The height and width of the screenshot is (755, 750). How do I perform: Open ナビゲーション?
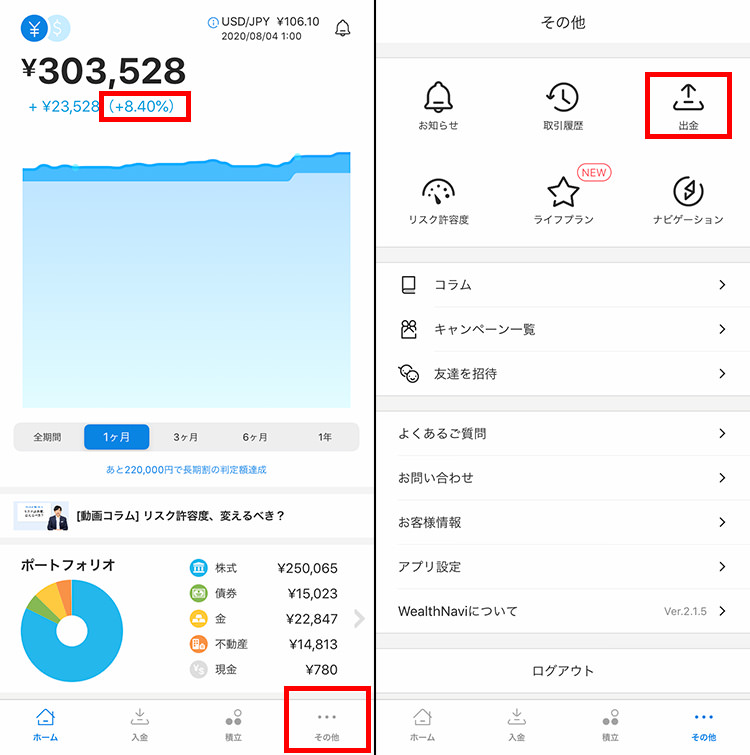point(688,198)
